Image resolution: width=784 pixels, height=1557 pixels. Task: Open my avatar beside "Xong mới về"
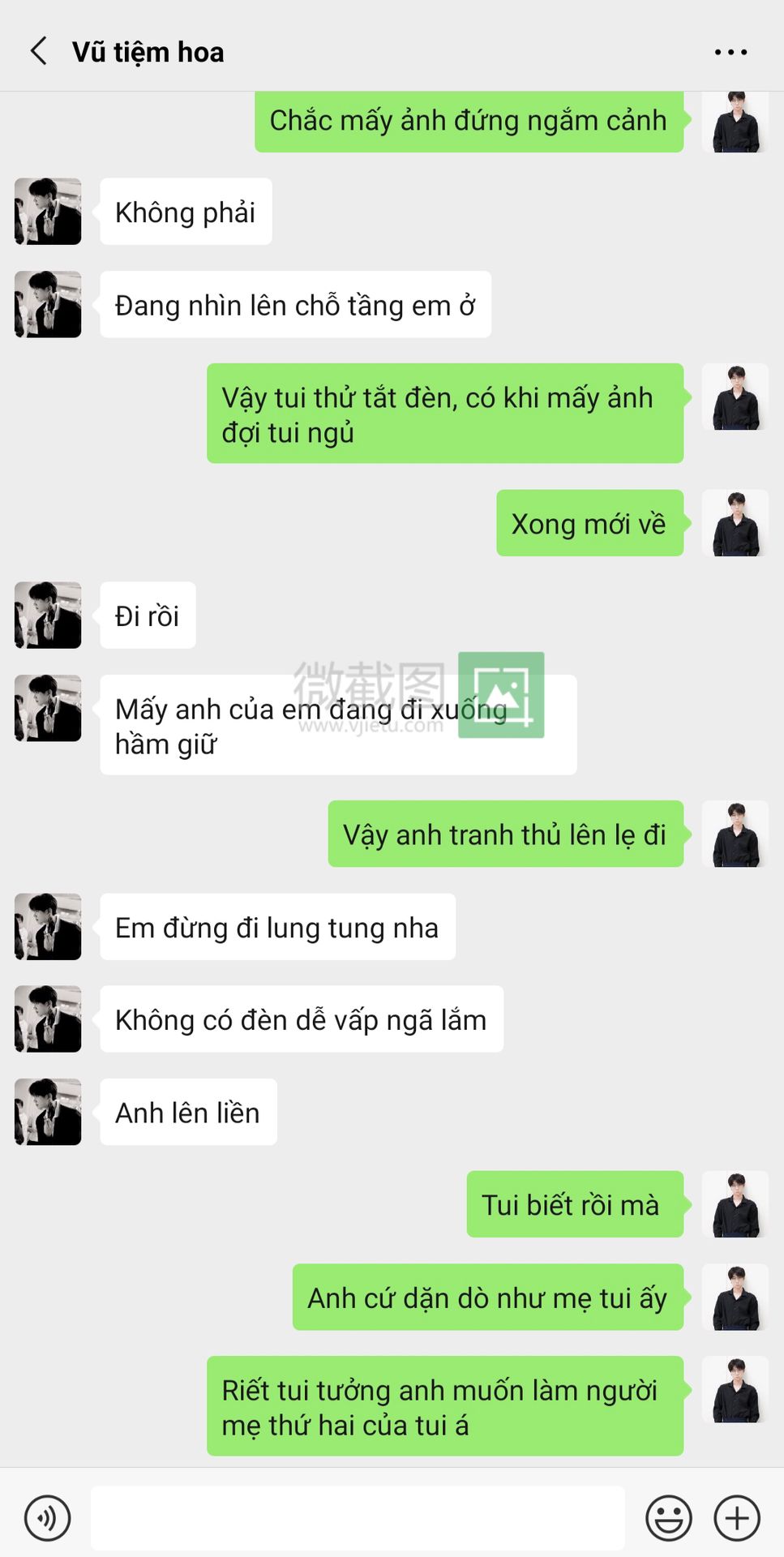[x=735, y=523]
